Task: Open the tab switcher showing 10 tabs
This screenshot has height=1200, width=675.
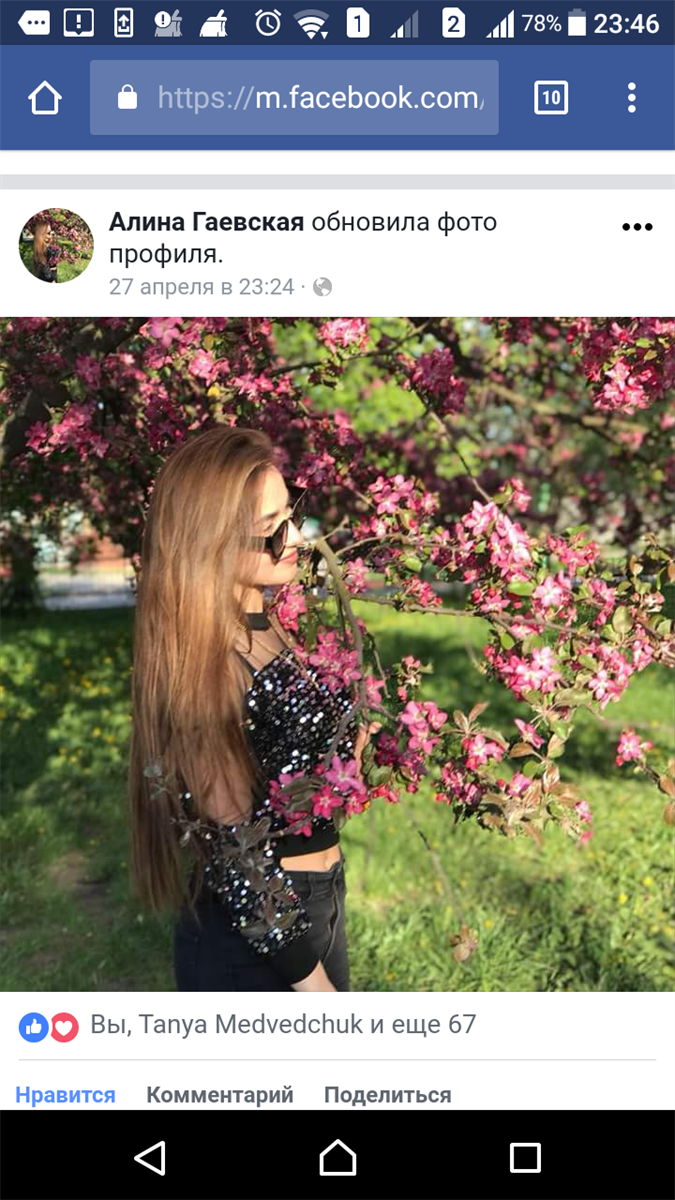Action: (x=551, y=98)
